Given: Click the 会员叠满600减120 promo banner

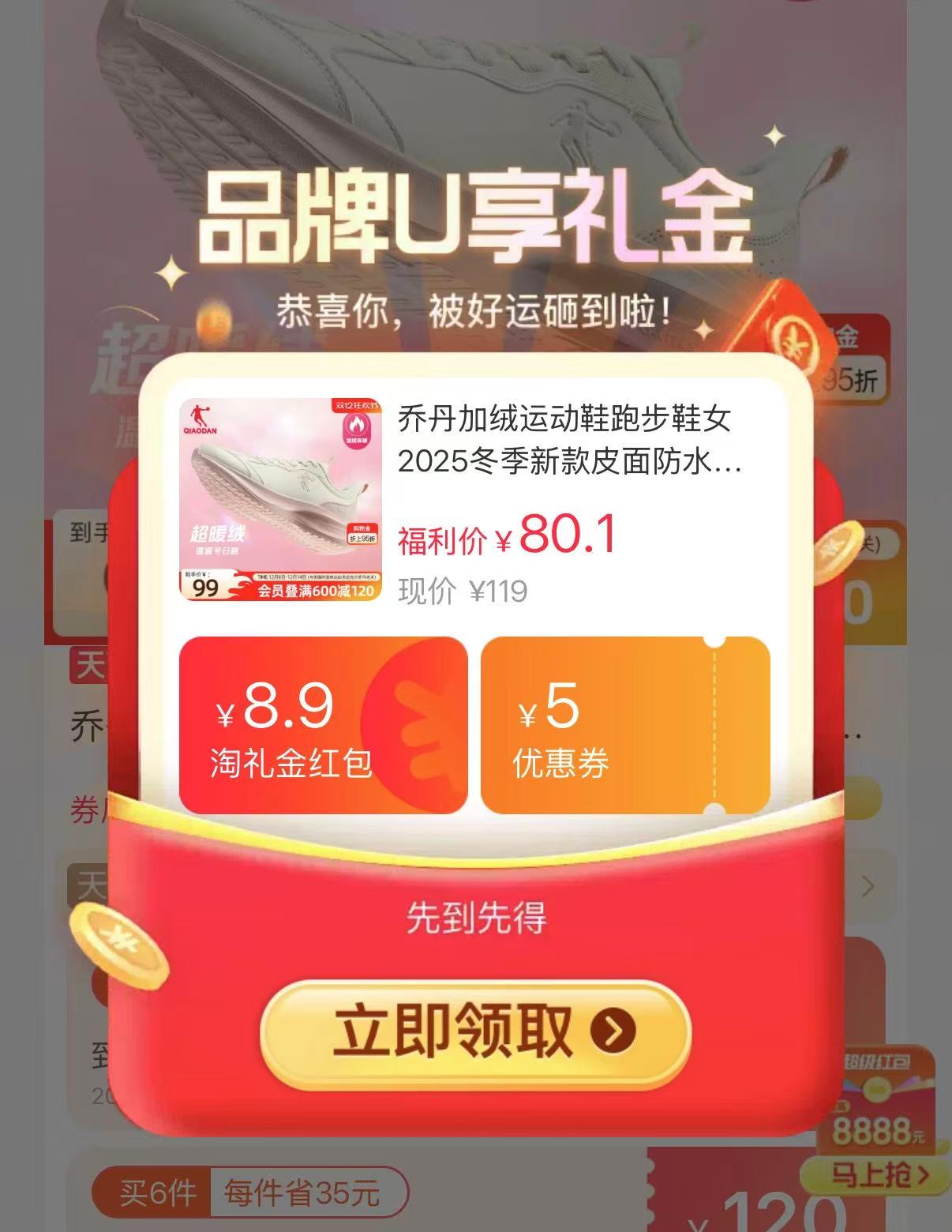Looking at the screenshot, I should (315, 592).
